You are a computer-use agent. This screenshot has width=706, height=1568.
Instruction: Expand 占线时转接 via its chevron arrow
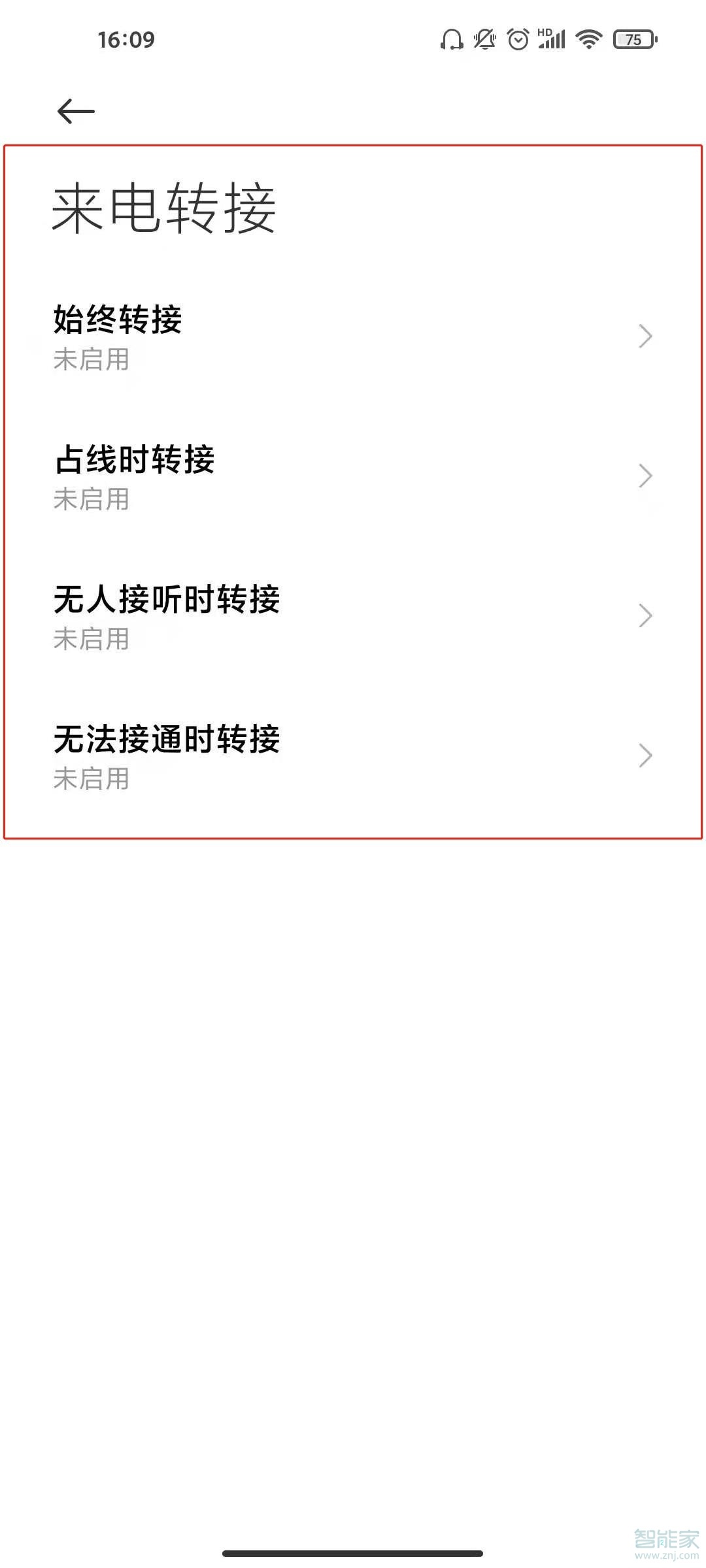coord(644,477)
